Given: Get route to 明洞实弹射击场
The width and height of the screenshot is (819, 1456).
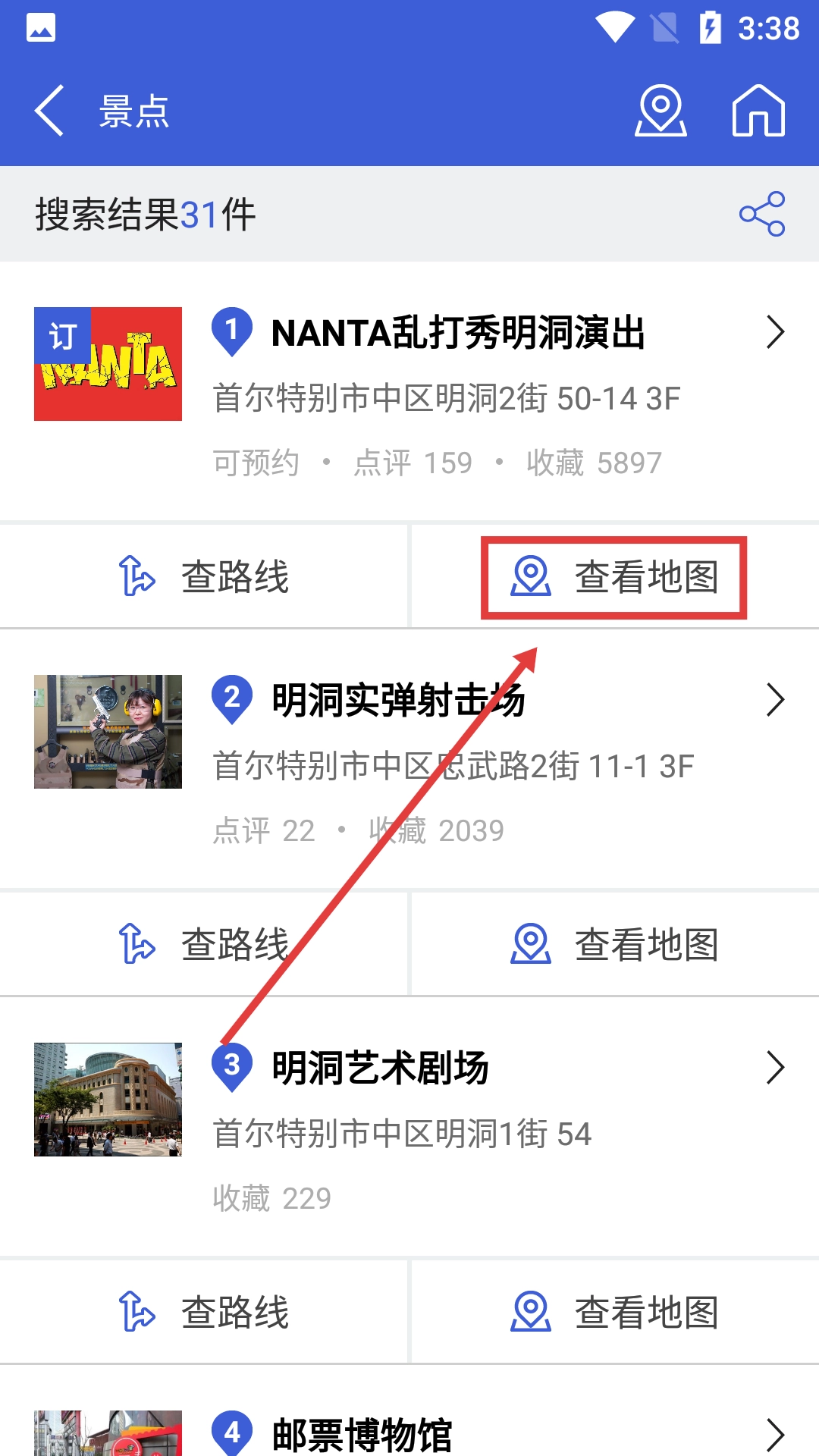Looking at the screenshot, I should click(x=205, y=944).
